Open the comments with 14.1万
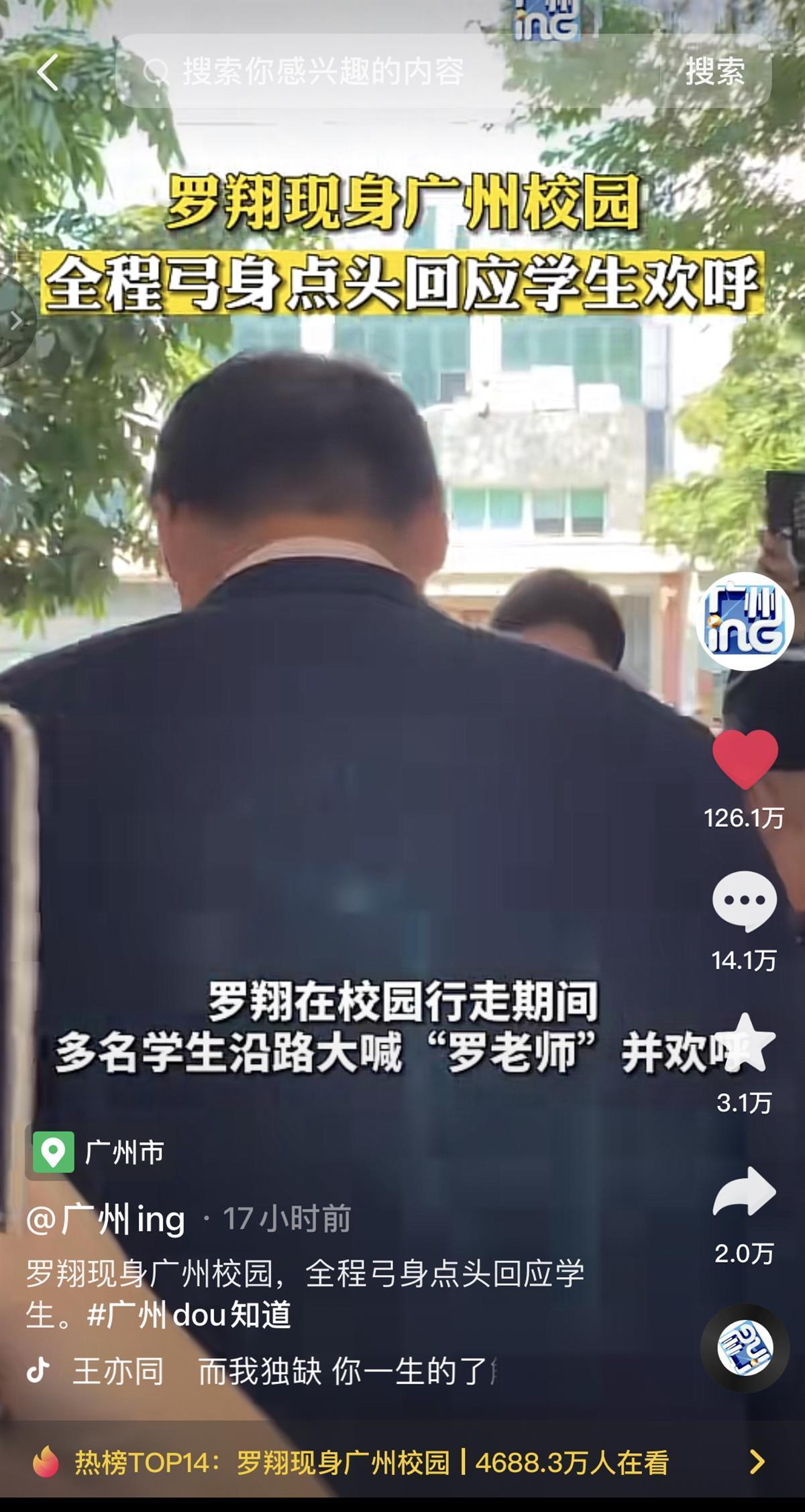 coord(745,901)
